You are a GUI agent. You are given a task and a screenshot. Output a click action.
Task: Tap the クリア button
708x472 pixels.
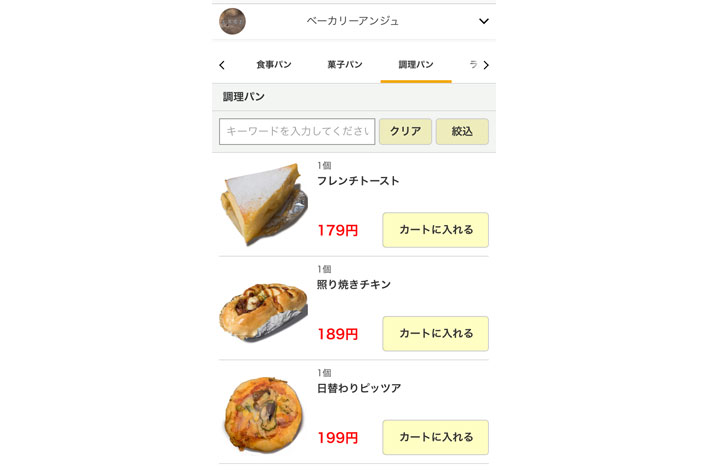[405, 132]
